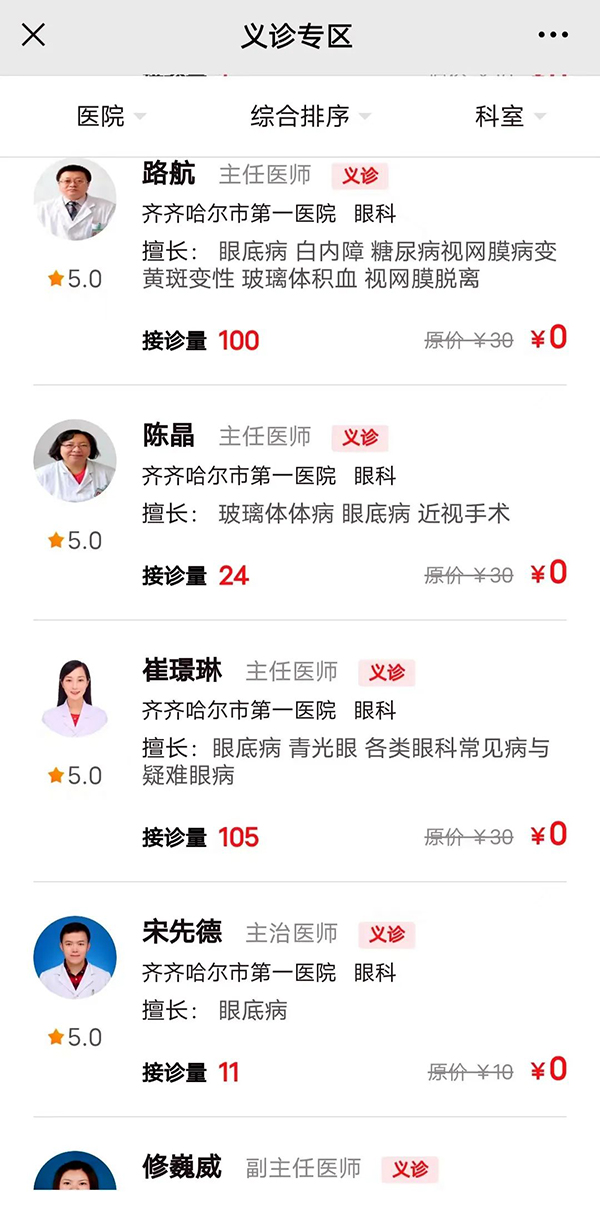
Task: Open doctor 修巍威's listing
Action: (x=182, y=1167)
